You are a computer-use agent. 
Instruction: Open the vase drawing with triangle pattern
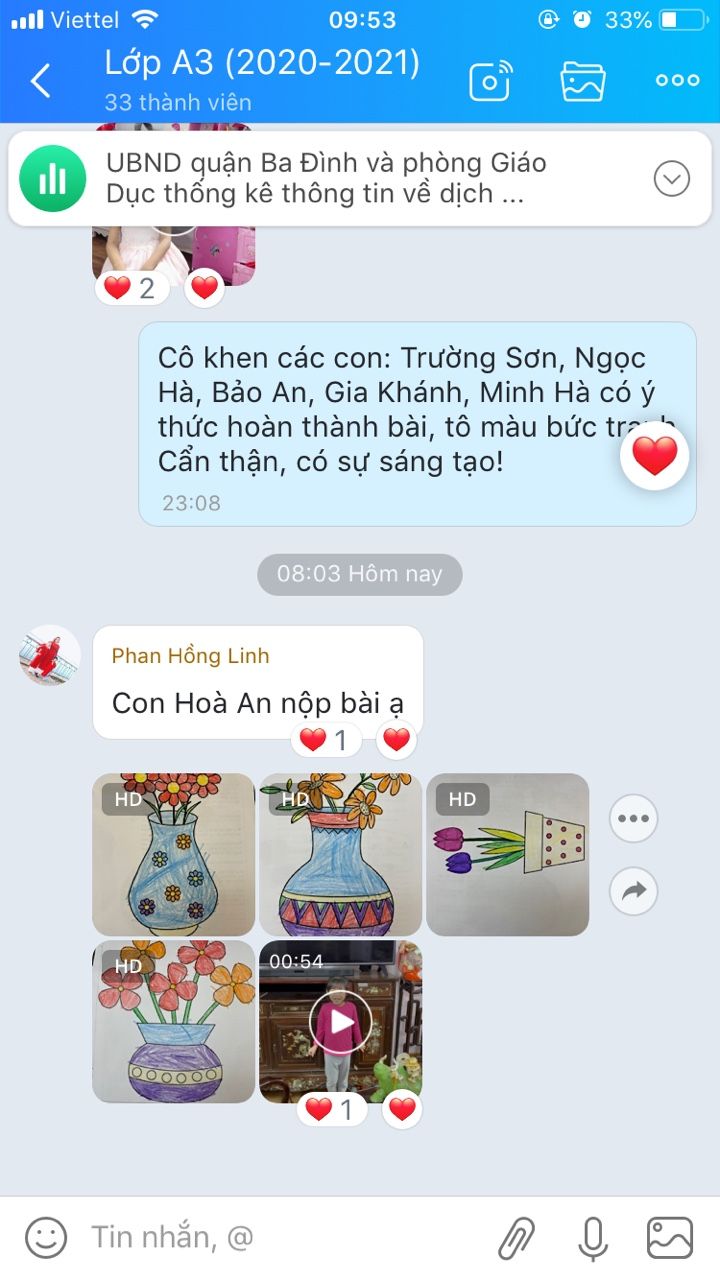340,855
